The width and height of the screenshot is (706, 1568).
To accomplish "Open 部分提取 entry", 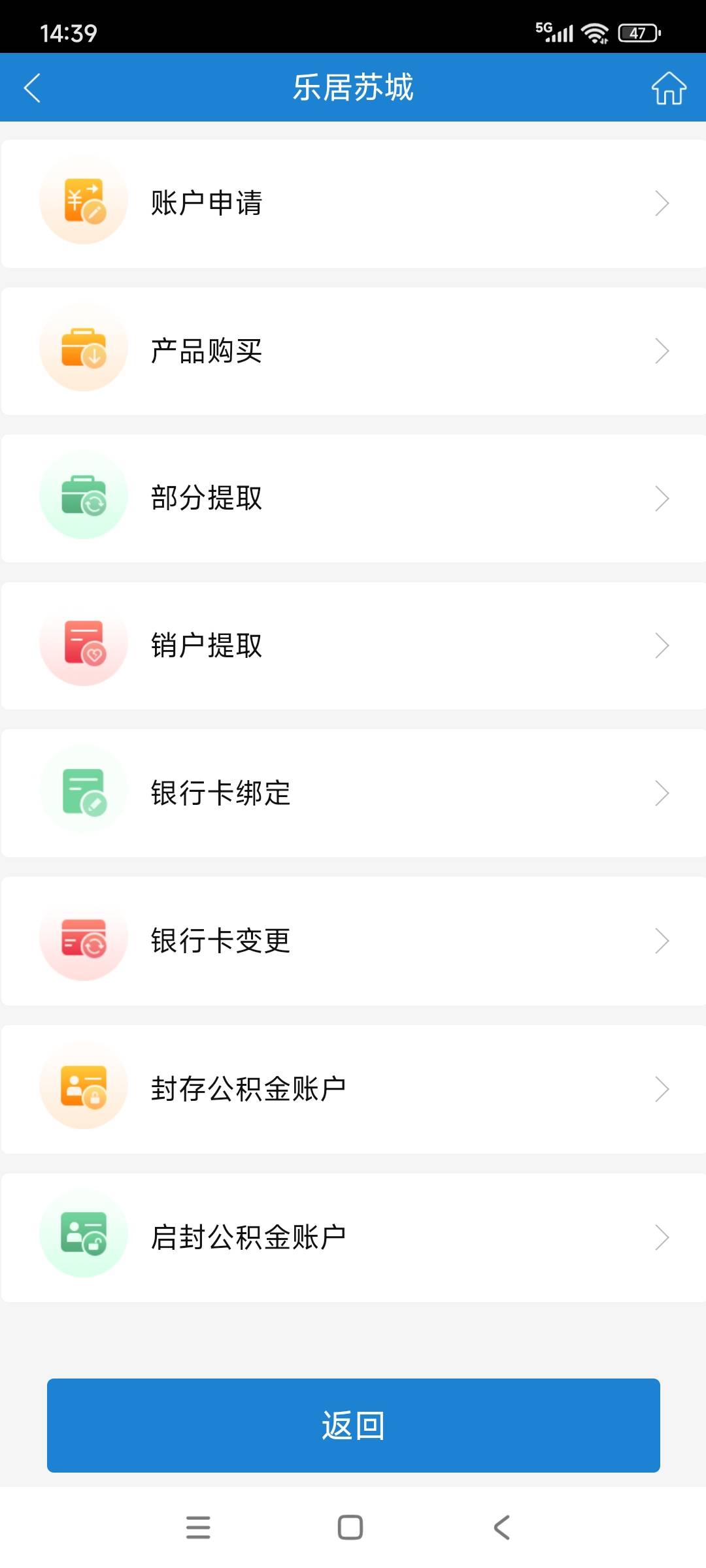I will [353, 498].
